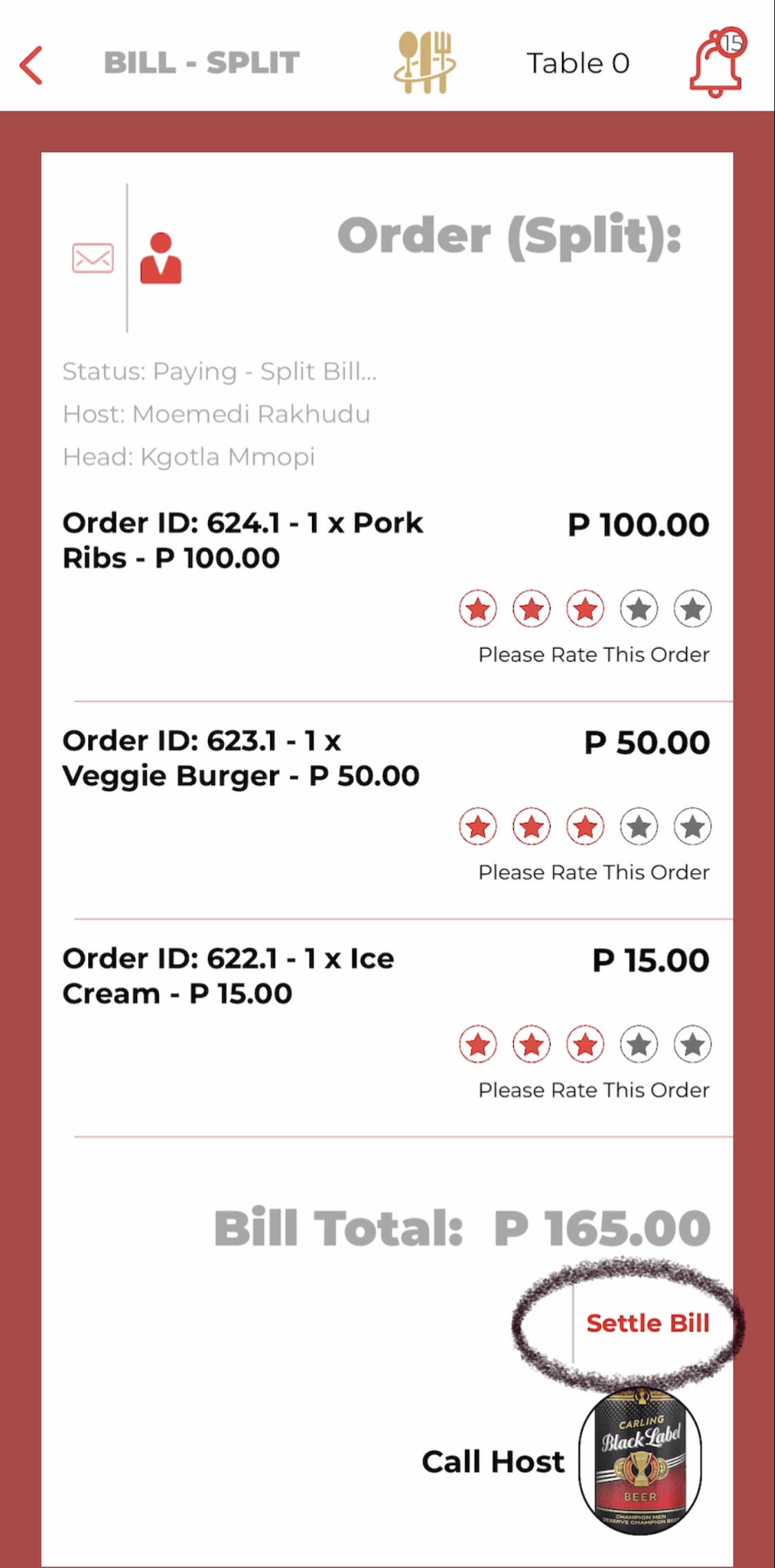775x1568 pixels.
Task: Toggle second star on Ice Cream rating
Action: click(x=530, y=1044)
